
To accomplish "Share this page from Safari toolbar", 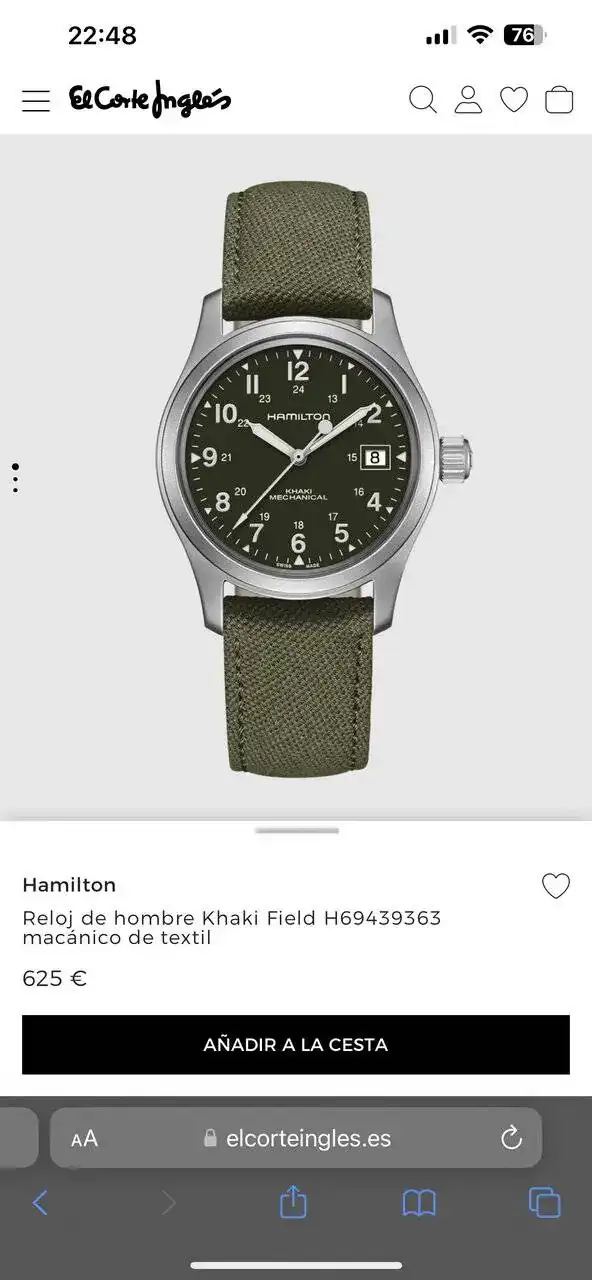I will click(293, 1201).
